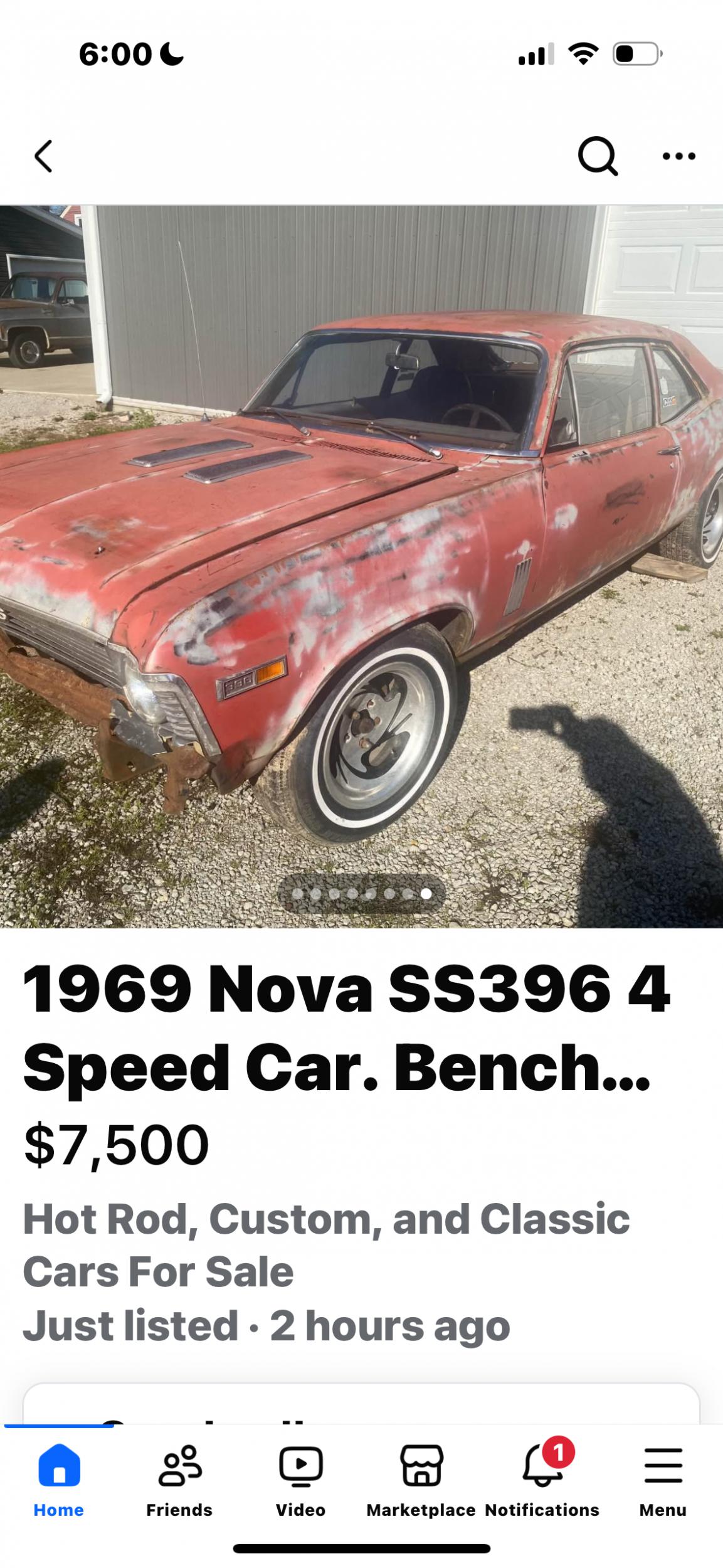Open the Nova listing photo full screen

pos(361,564)
